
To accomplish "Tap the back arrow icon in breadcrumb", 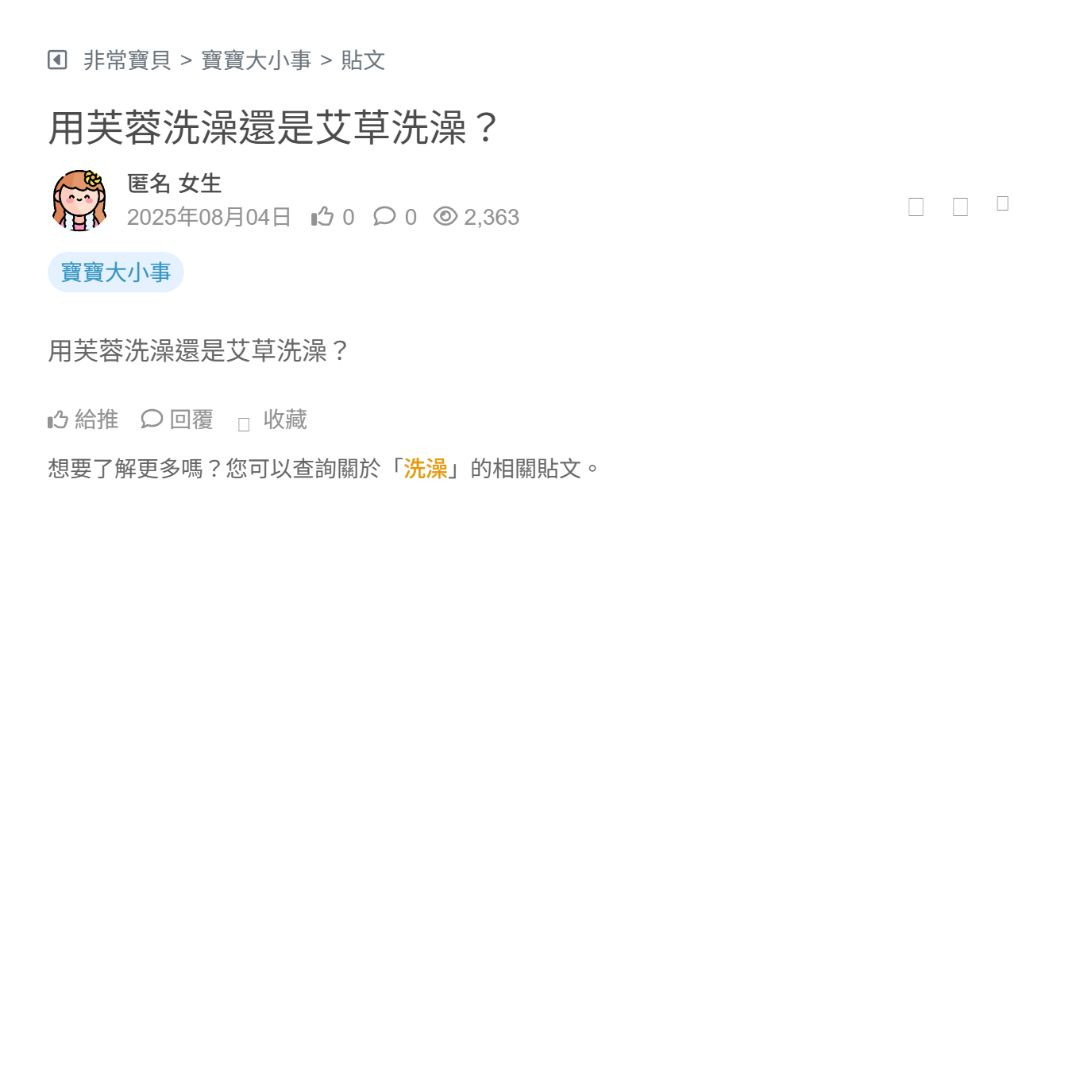I will (57, 60).
